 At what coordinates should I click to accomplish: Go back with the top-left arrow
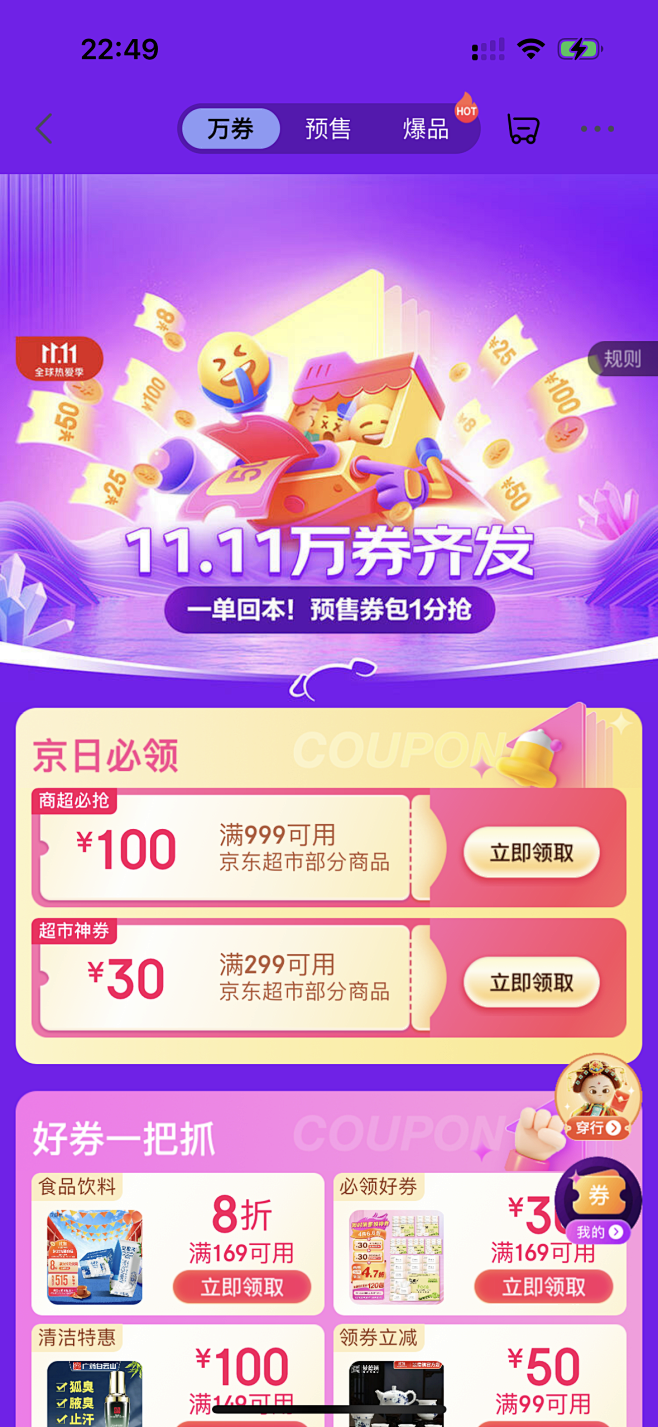43,129
